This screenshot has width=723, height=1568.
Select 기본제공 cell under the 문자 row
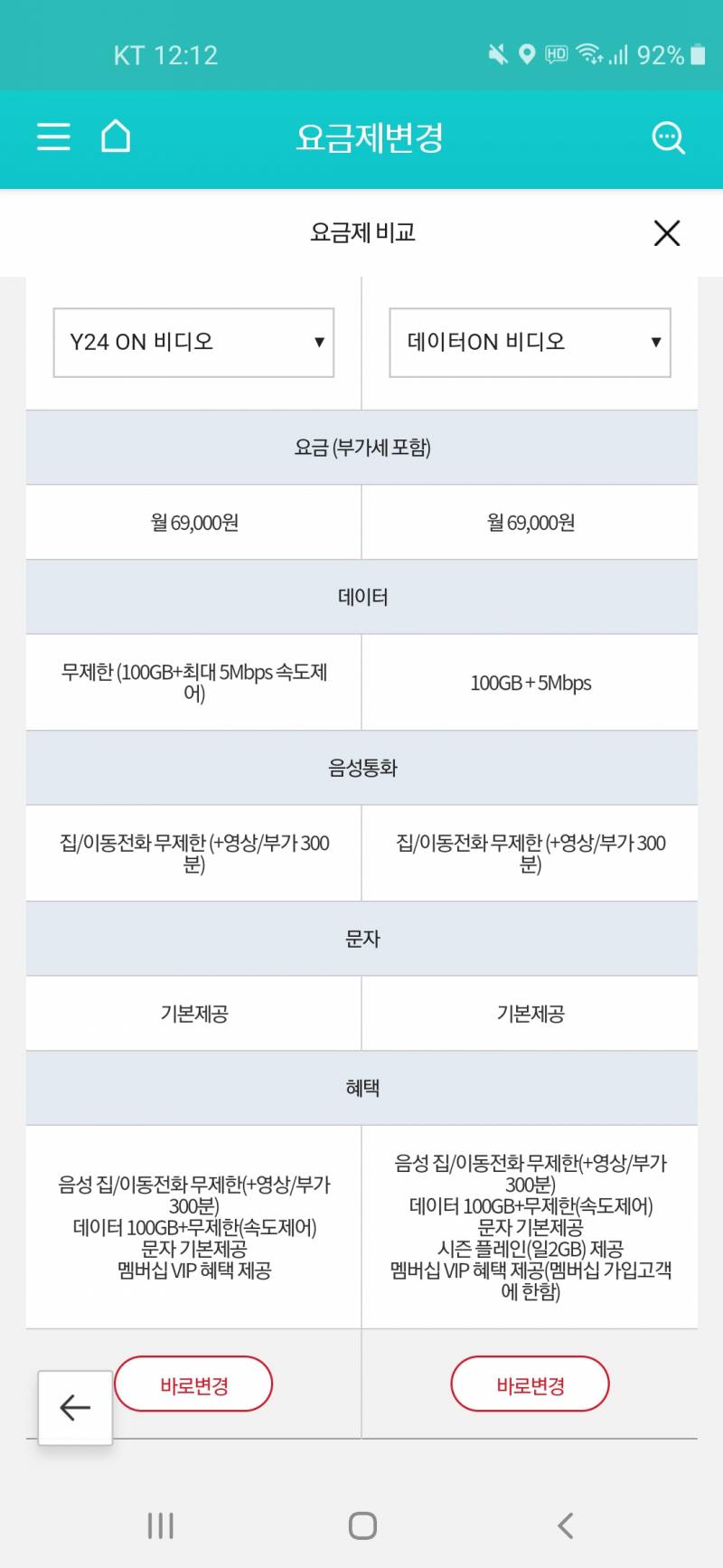192,1014
